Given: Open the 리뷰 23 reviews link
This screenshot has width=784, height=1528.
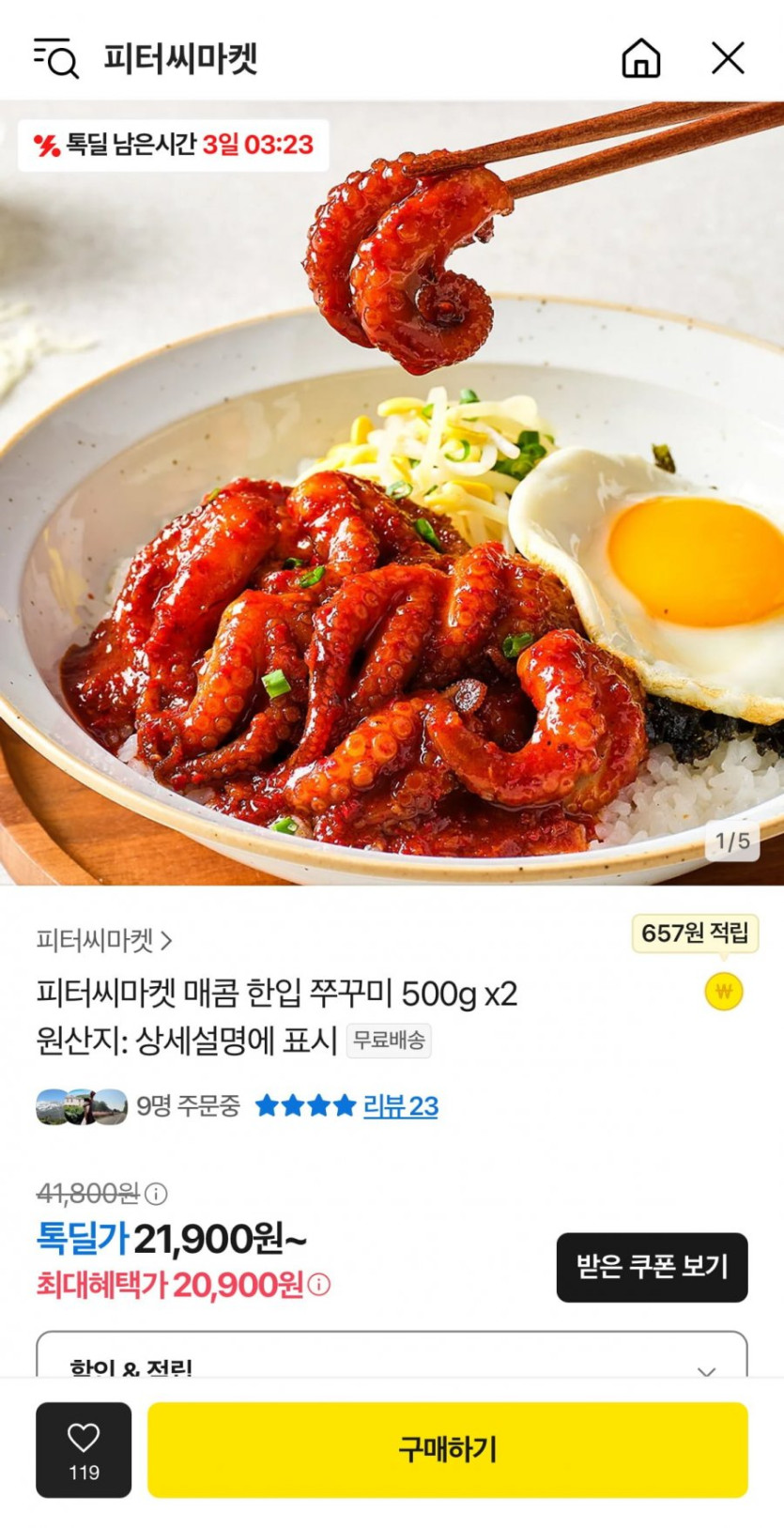Looking at the screenshot, I should click(x=400, y=1106).
